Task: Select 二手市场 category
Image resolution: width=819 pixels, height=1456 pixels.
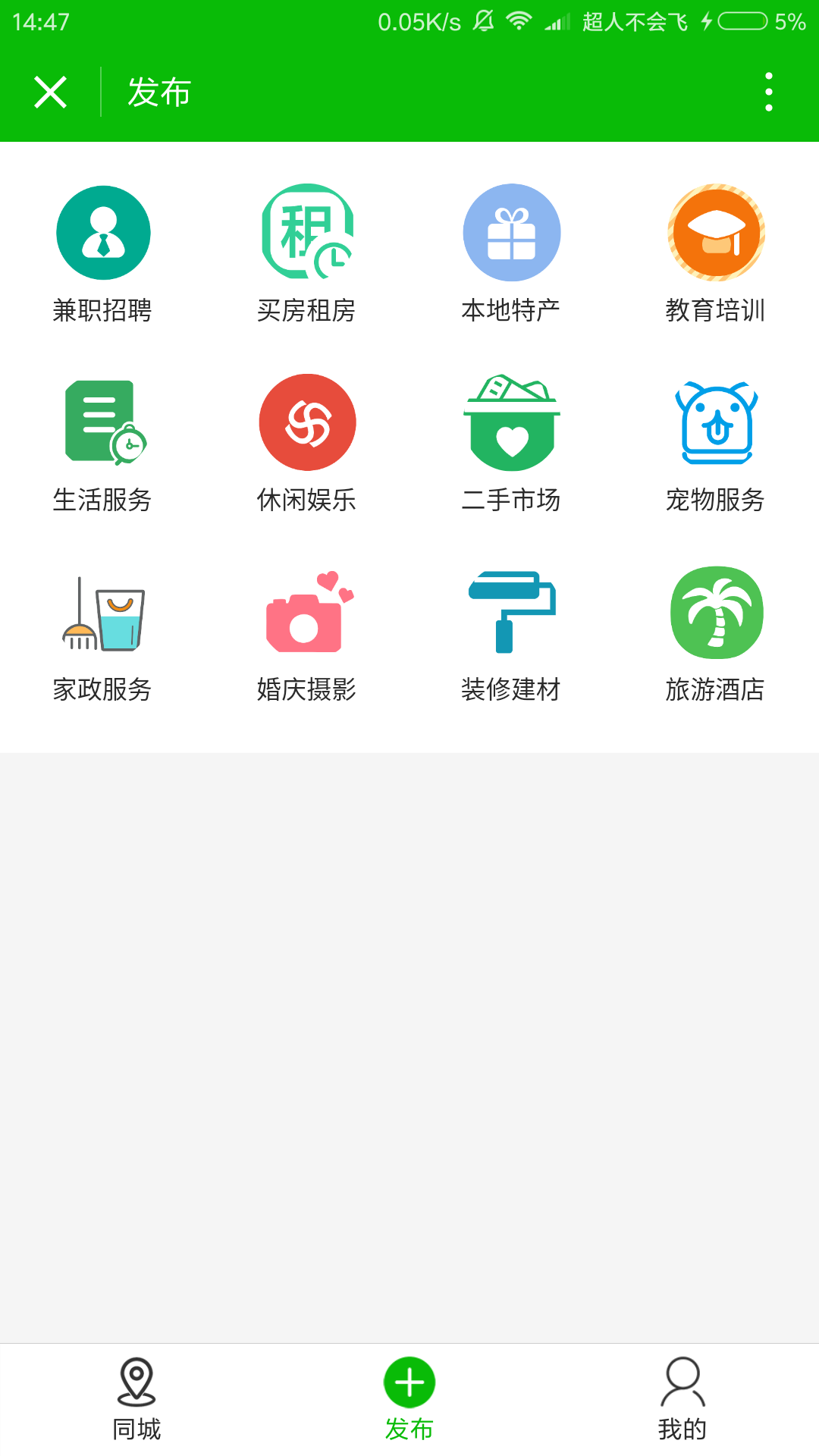Action: coord(512,444)
